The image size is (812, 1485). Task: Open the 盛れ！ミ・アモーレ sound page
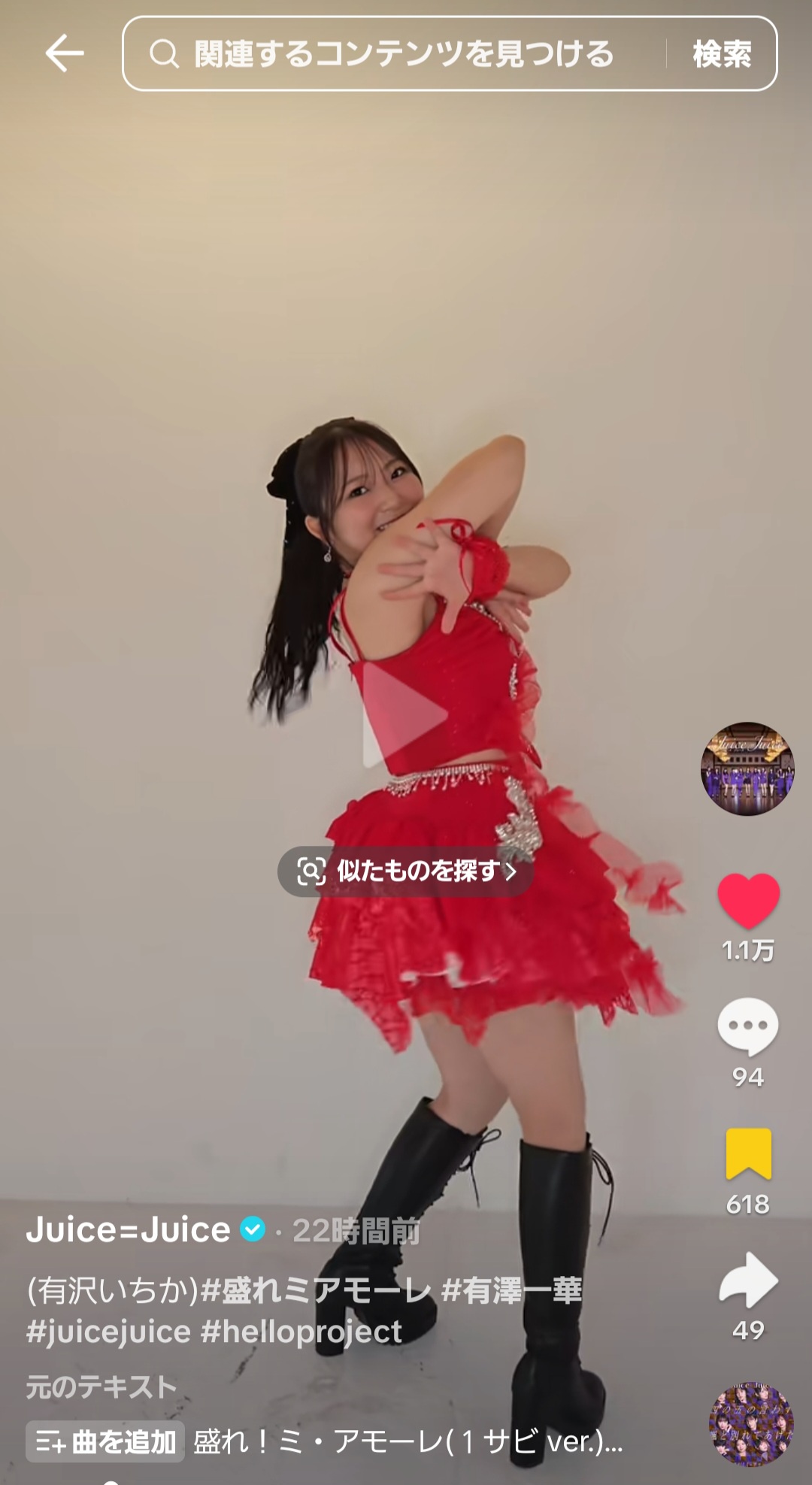pos(408,1441)
